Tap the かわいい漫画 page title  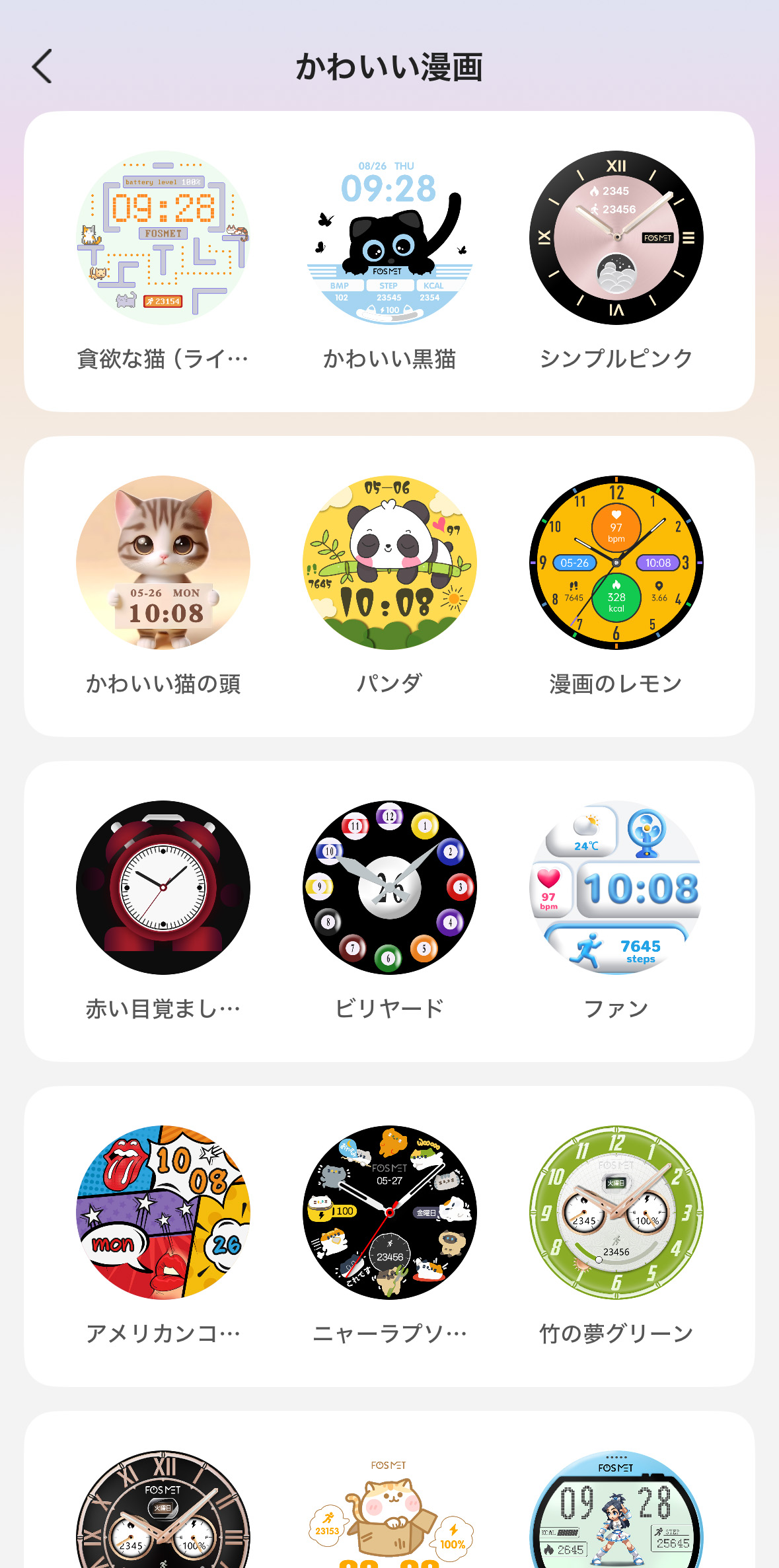(x=389, y=66)
